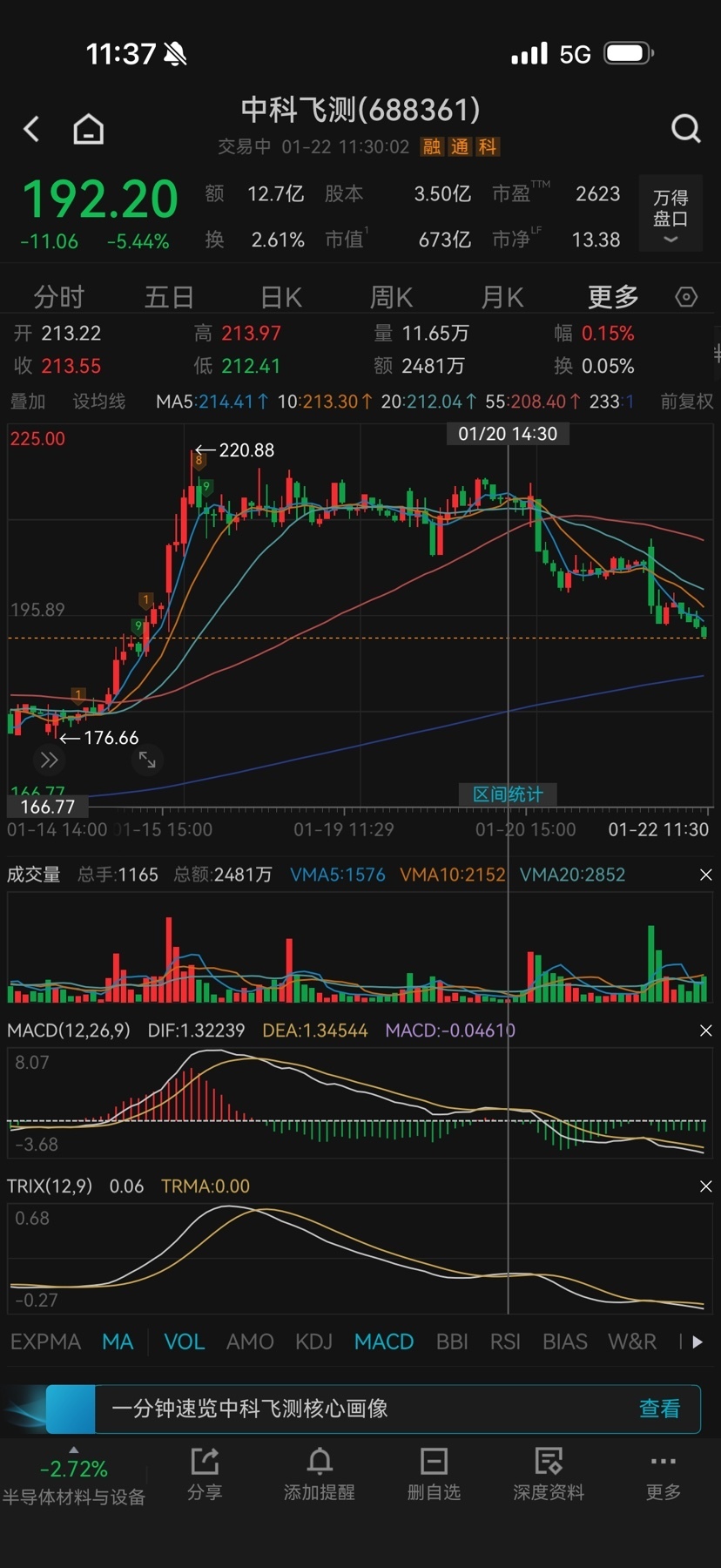Image resolution: width=721 pixels, height=1568 pixels.
Task: Tap 查看 on the 核心画像 banner
Action: click(x=659, y=1409)
